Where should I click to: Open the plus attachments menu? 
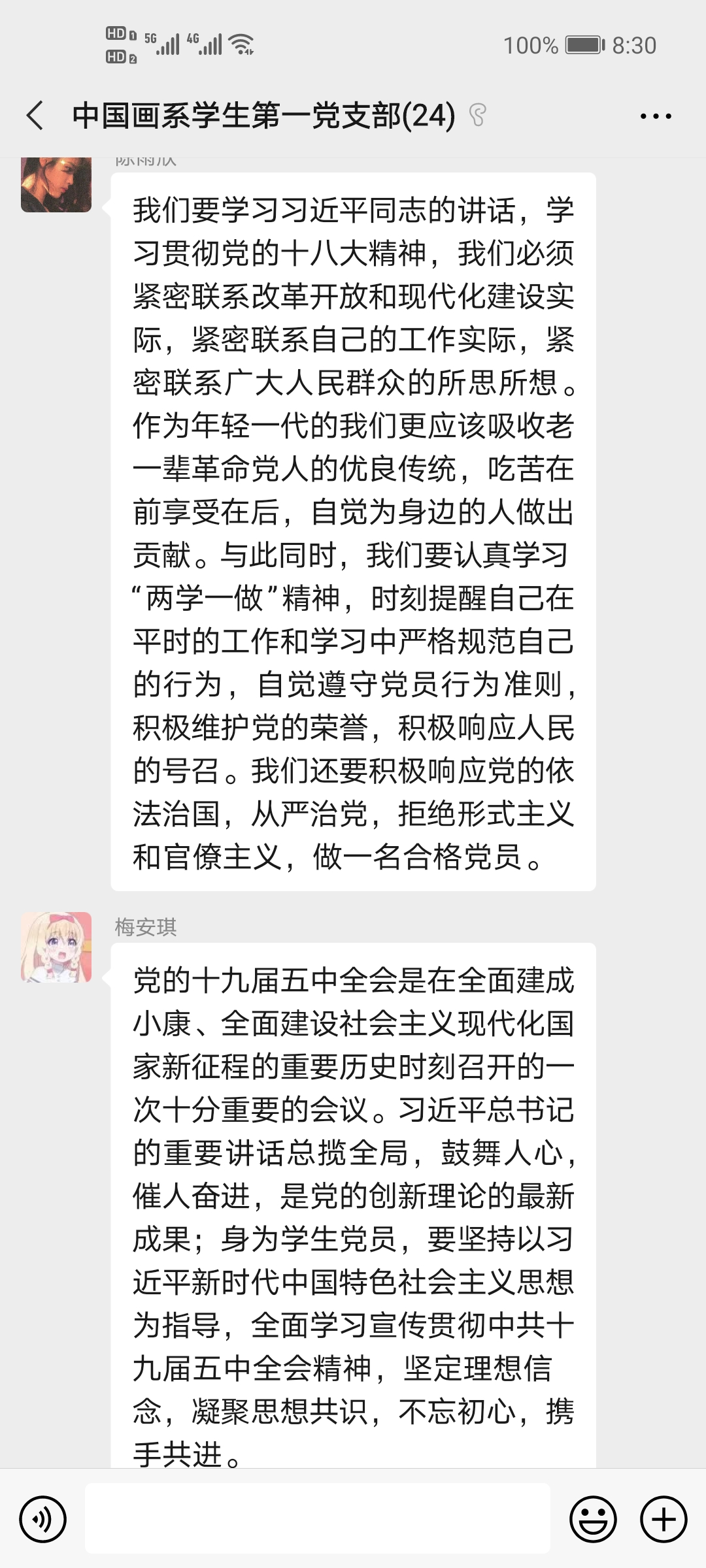[x=663, y=1519]
